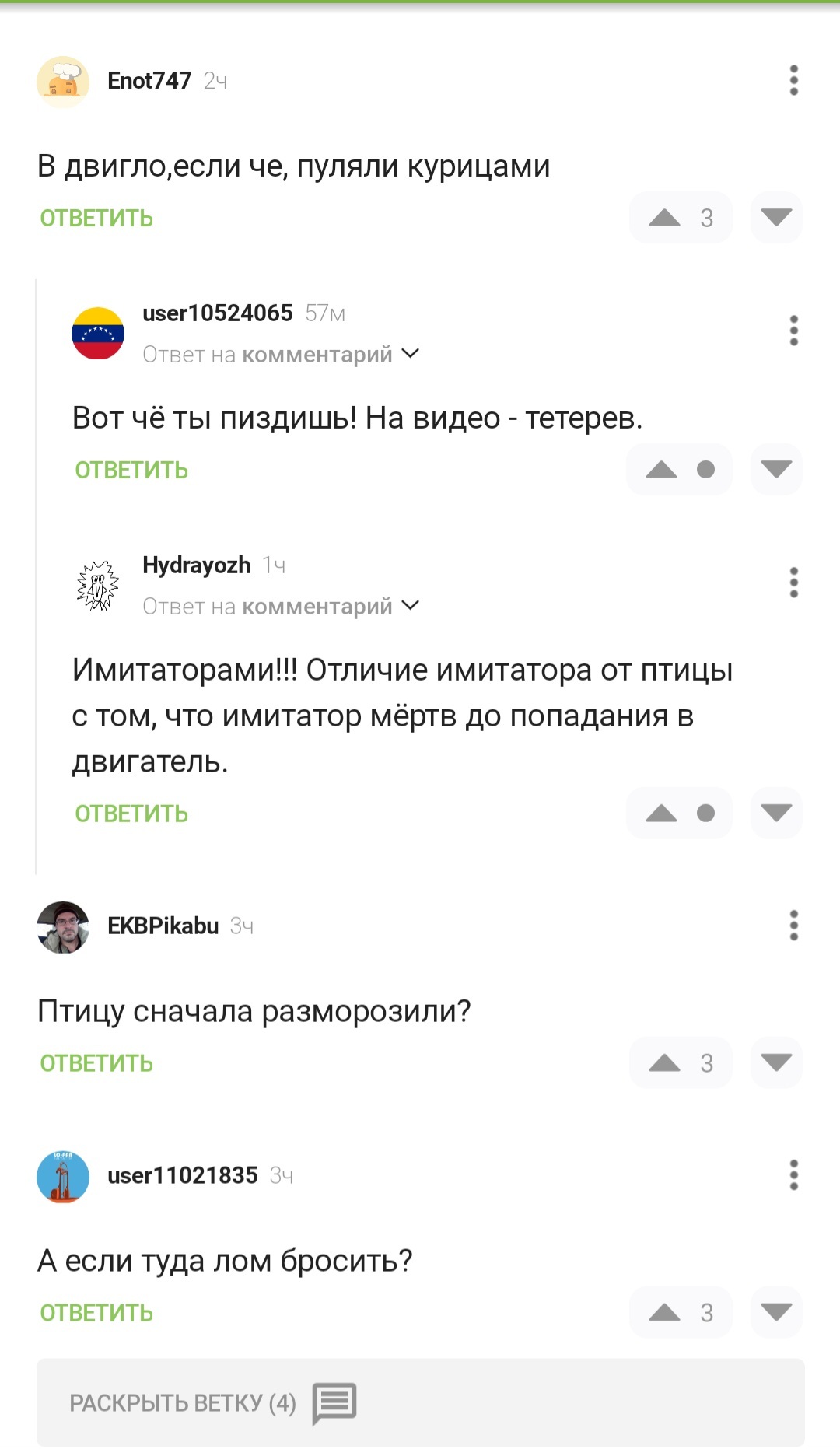Screen dimensions: 840x1449
Task: Open overflow menu on EKBPikabu's comment
Action: pyautogui.click(x=793, y=926)
